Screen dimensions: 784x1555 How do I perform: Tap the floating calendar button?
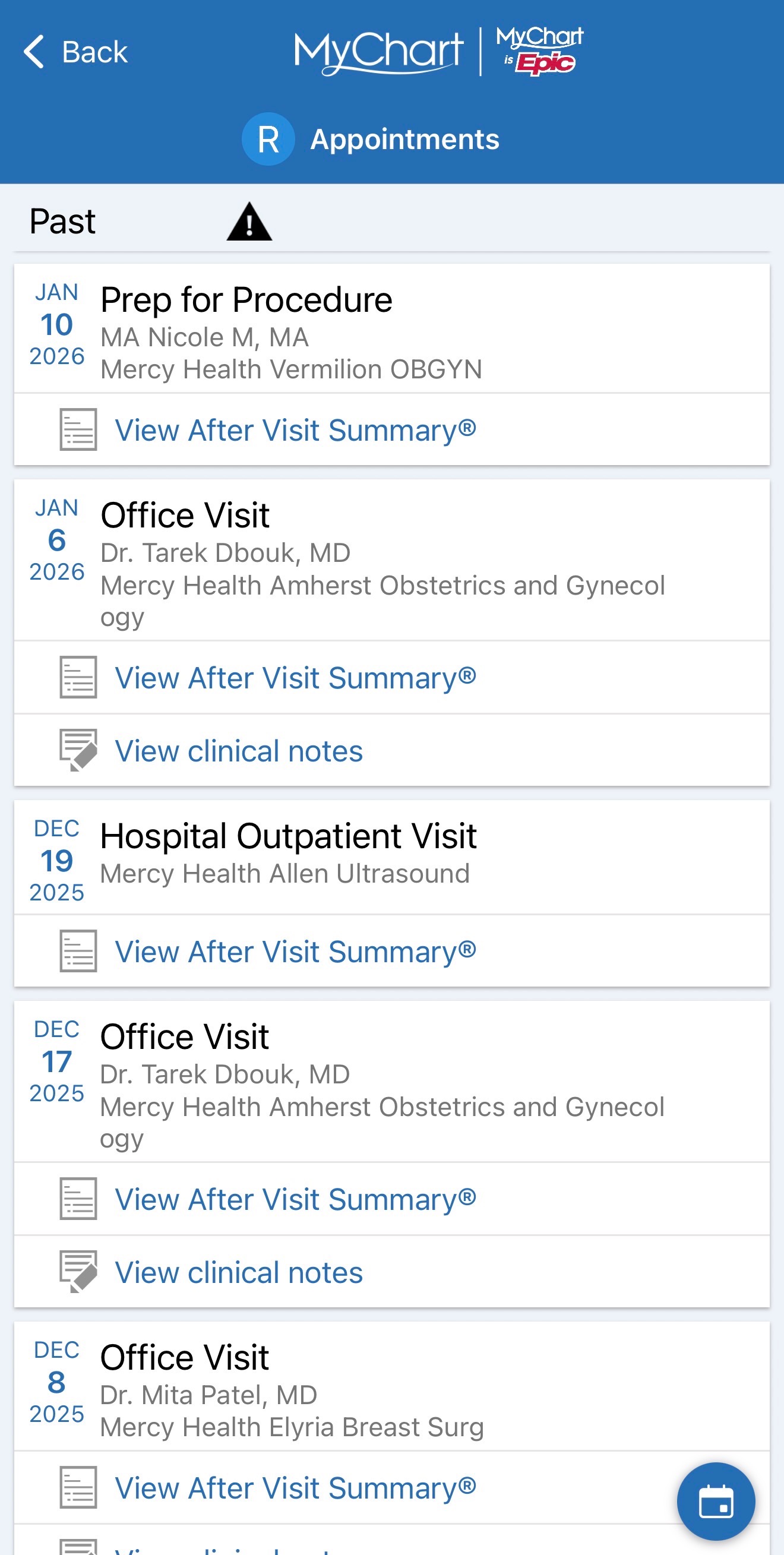(x=715, y=1502)
